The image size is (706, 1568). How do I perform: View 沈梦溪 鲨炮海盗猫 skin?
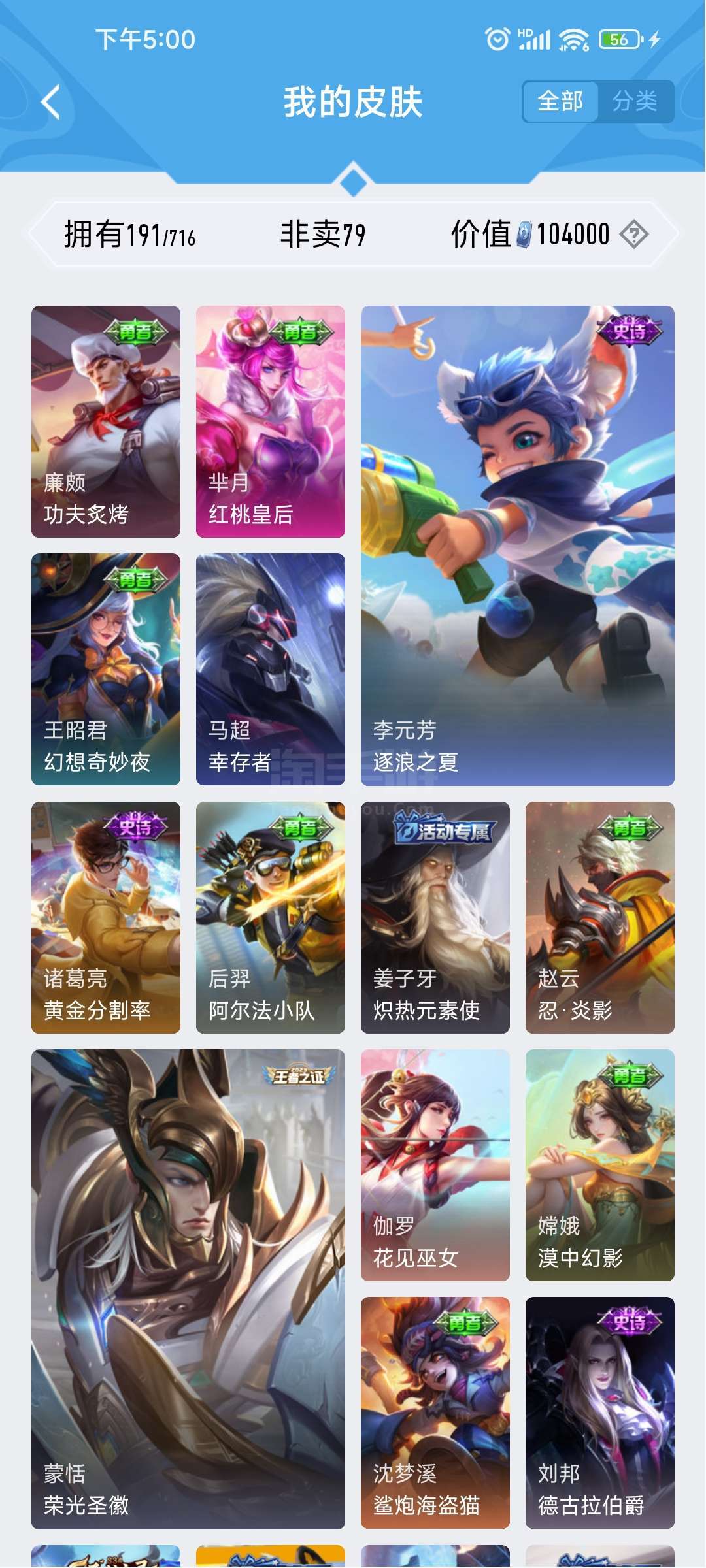tap(435, 1413)
